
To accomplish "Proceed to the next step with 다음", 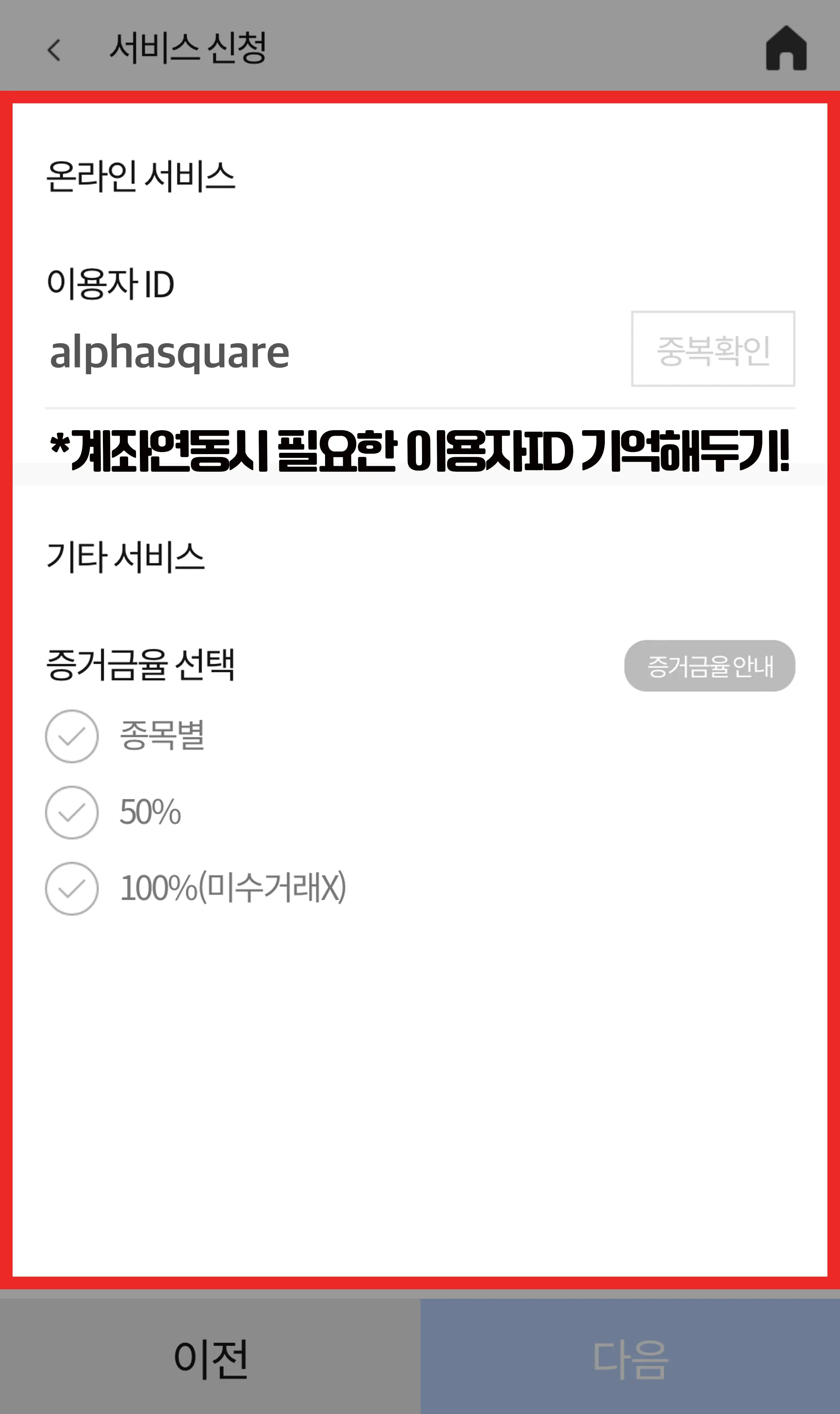I will [630, 1359].
